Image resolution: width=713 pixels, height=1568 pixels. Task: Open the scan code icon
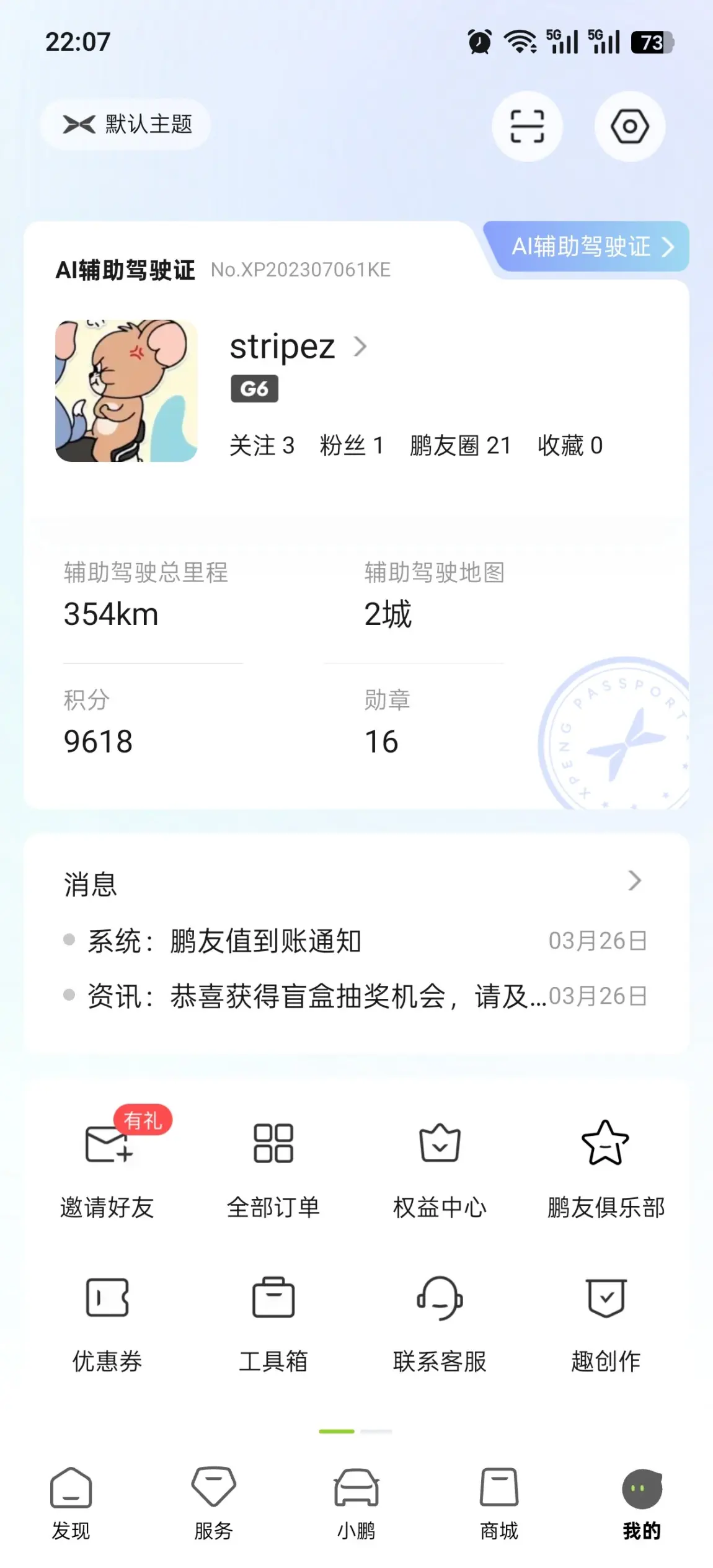click(x=527, y=126)
